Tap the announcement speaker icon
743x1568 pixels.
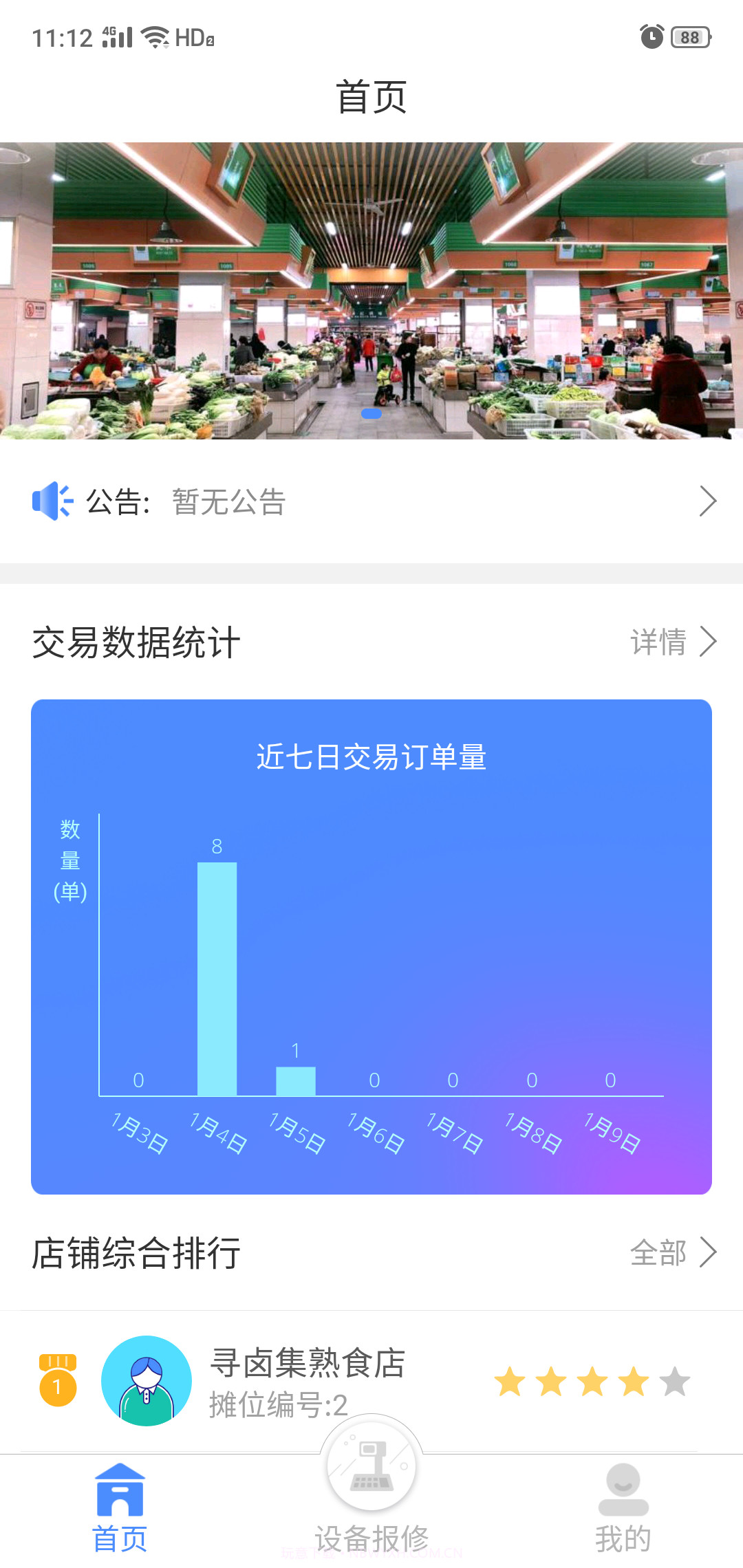[x=52, y=501]
